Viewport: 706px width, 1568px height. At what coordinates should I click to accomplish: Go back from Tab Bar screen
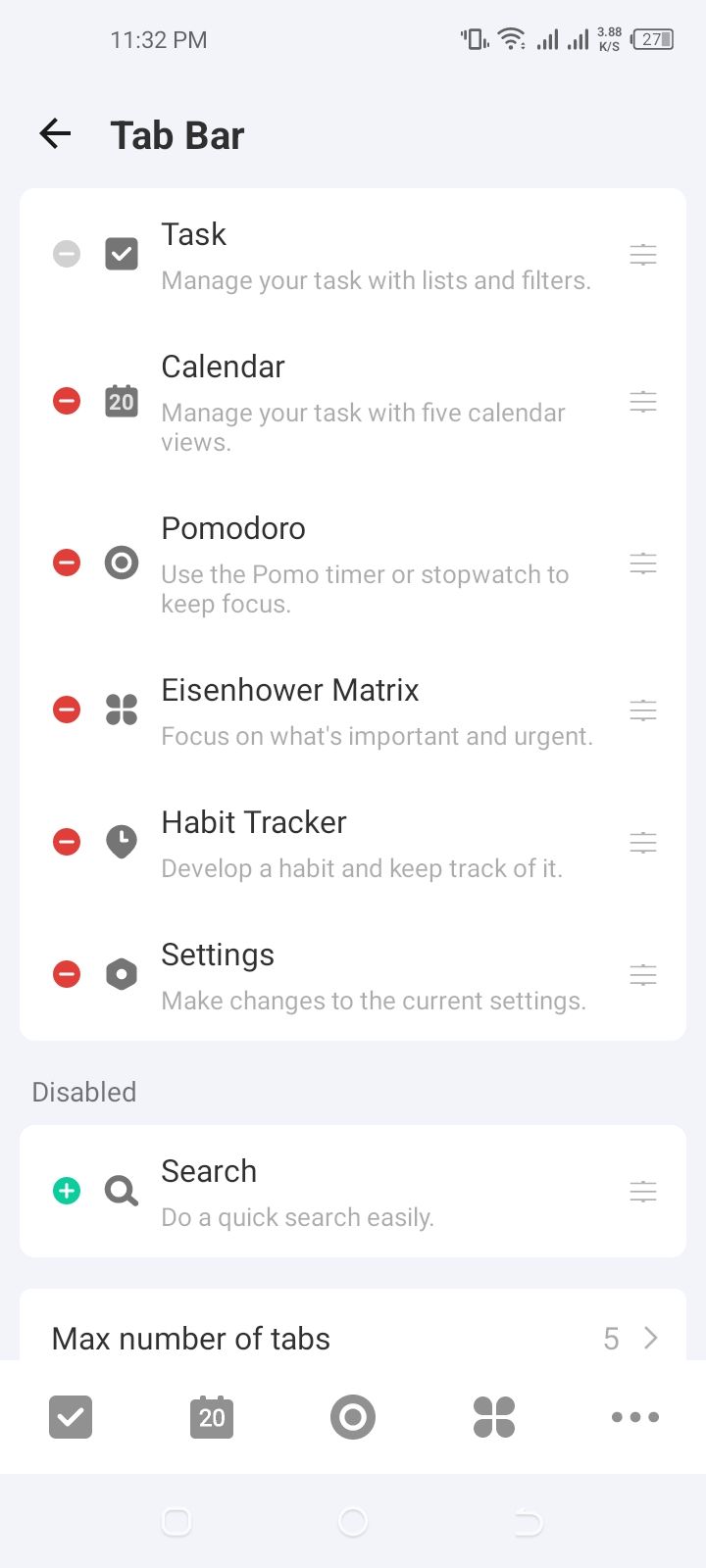click(56, 134)
